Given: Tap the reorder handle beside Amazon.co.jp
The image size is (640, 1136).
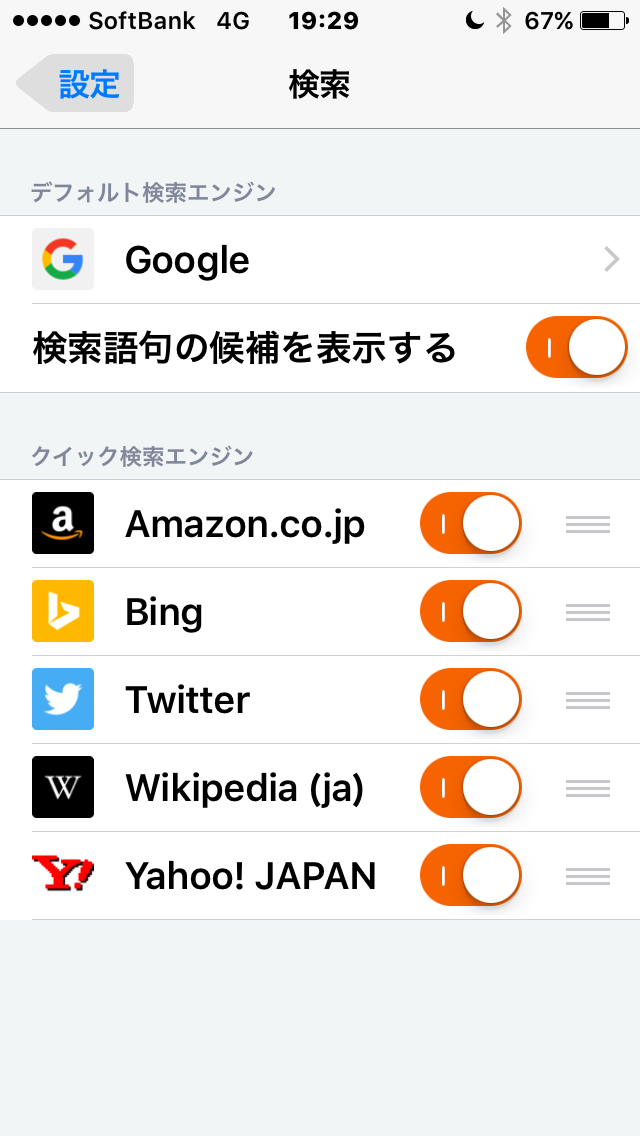Looking at the screenshot, I should pos(588,524).
